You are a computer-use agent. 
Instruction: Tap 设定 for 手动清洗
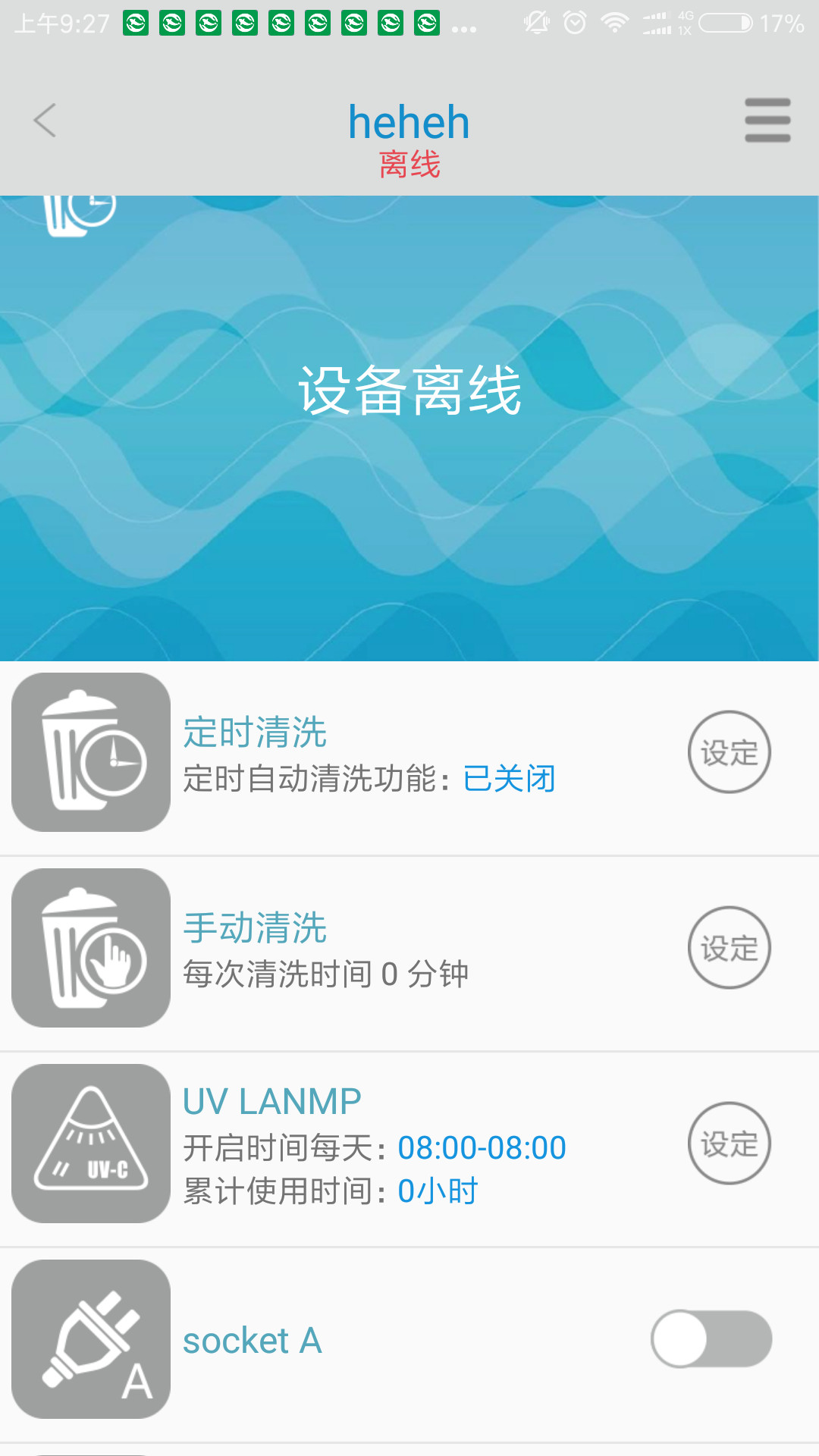tap(729, 948)
